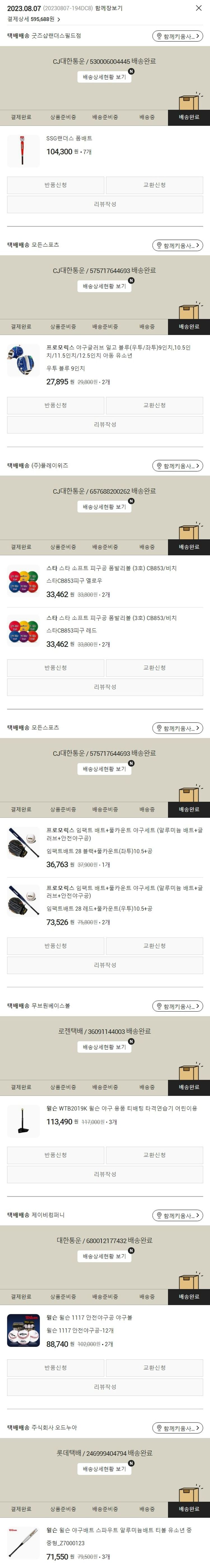View 배송상세현황 for tracking number 657688200262
Viewport: 210px width, 1568px height.
[104, 507]
